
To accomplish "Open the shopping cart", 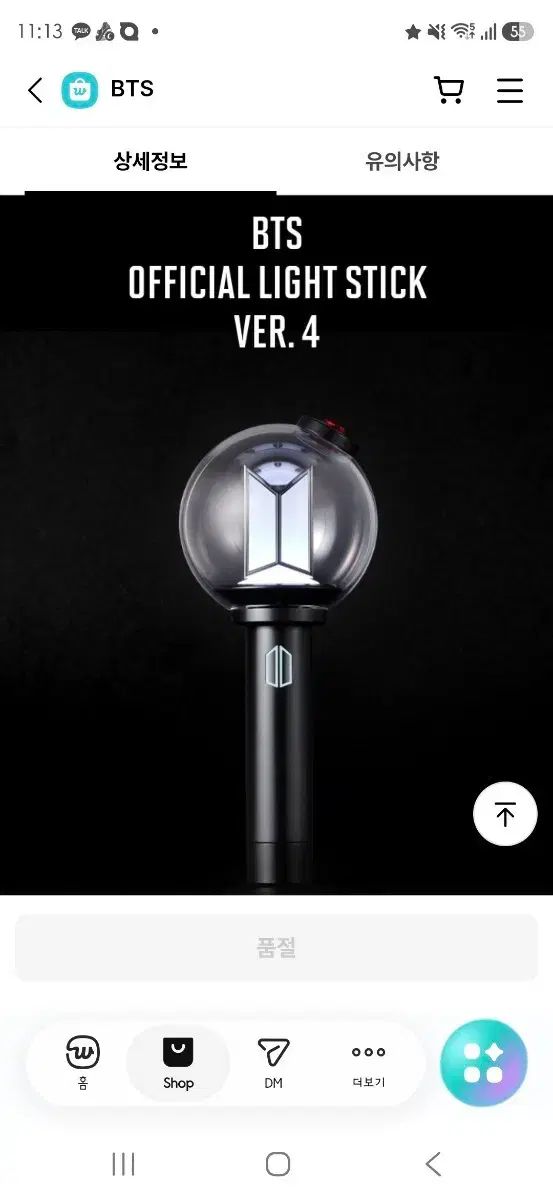I will tap(449, 90).
